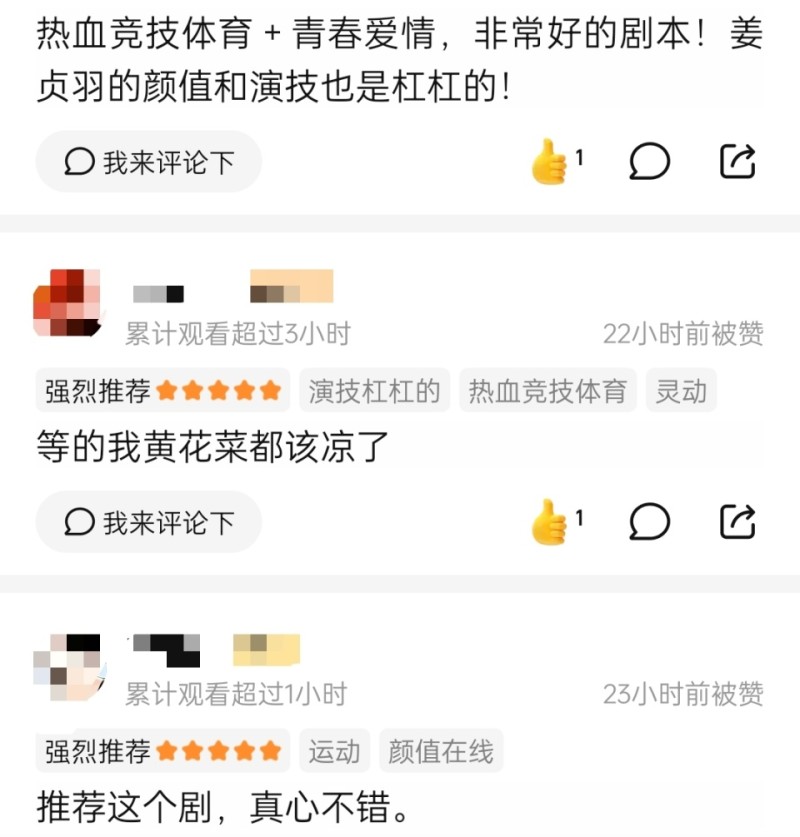
Task: Share the 等的我黄花菜都该凉了 review
Action: (x=738, y=521)
